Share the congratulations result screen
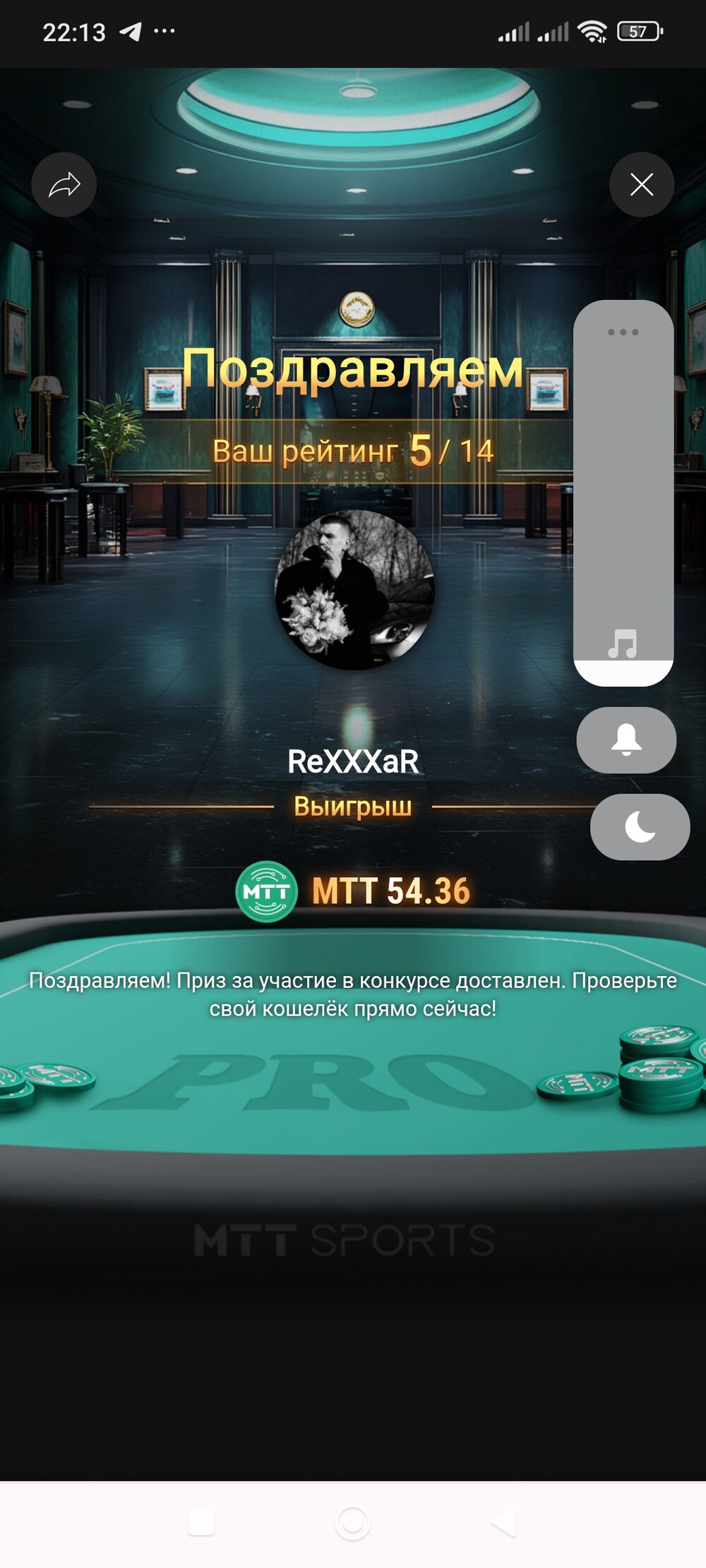Viewport: 706px width, 1568px height. pyautogui.click(x=64, y=185)
